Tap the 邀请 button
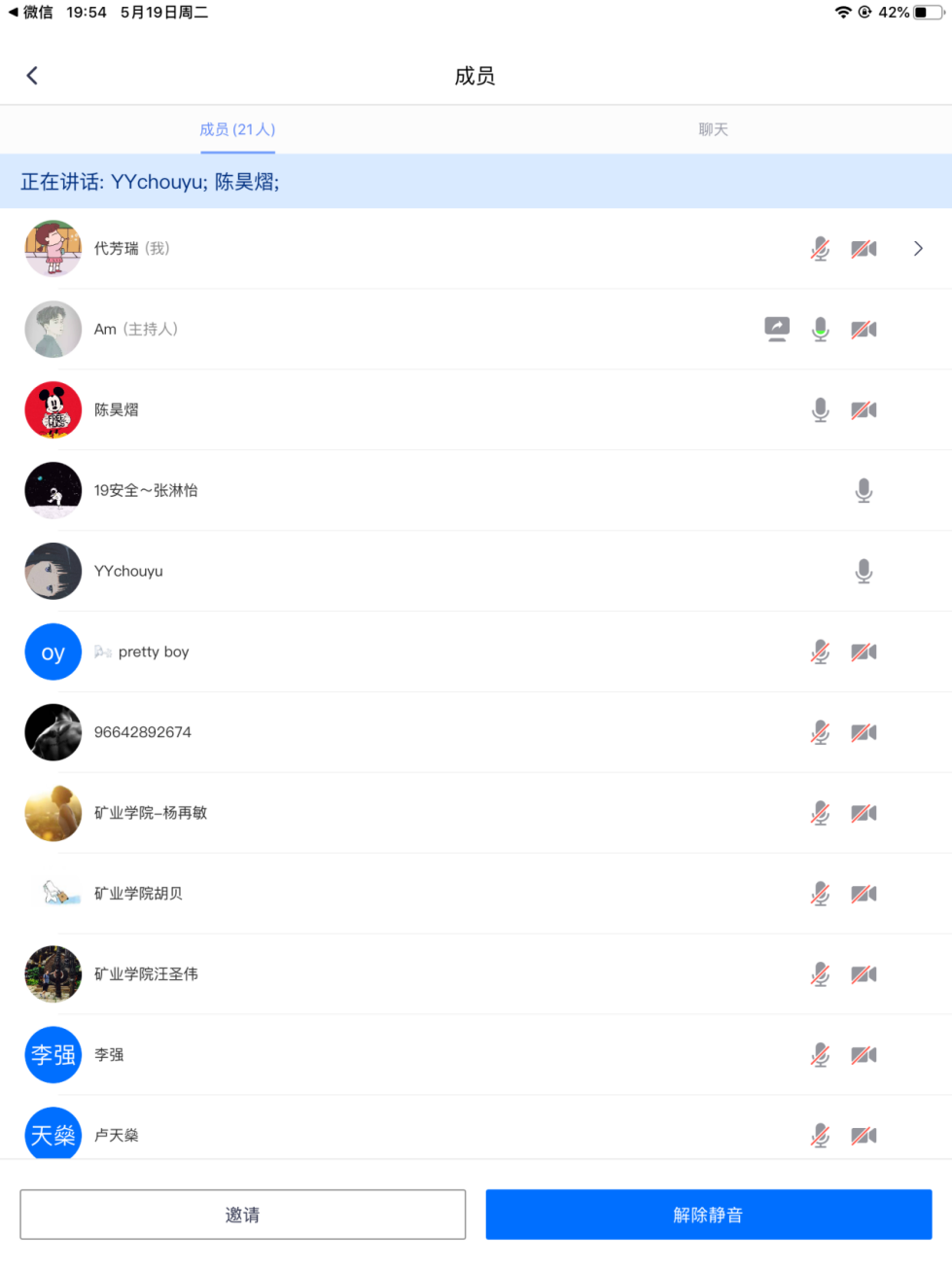 (242, 1215)
